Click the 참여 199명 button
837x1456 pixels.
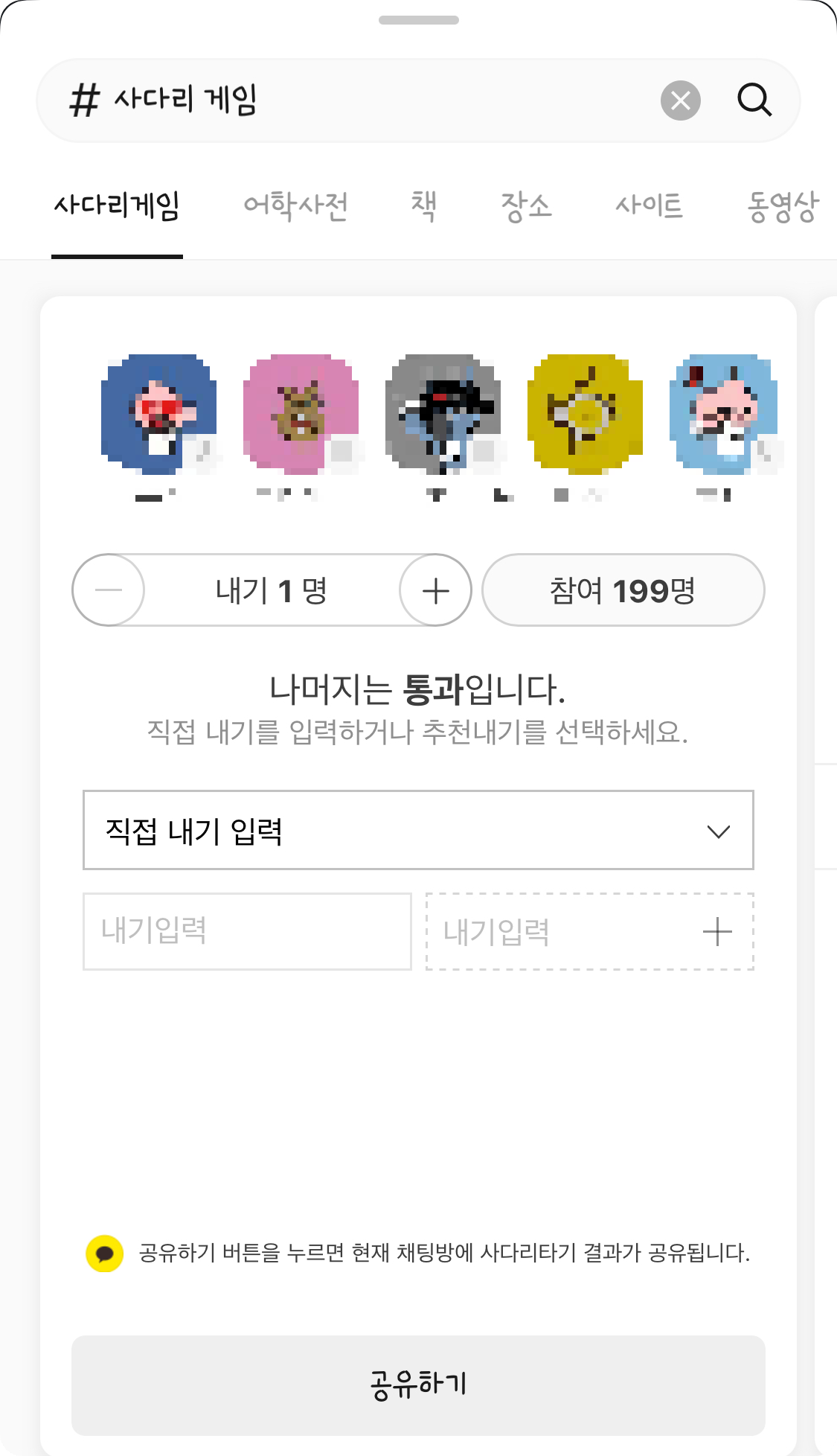point(622,590)
